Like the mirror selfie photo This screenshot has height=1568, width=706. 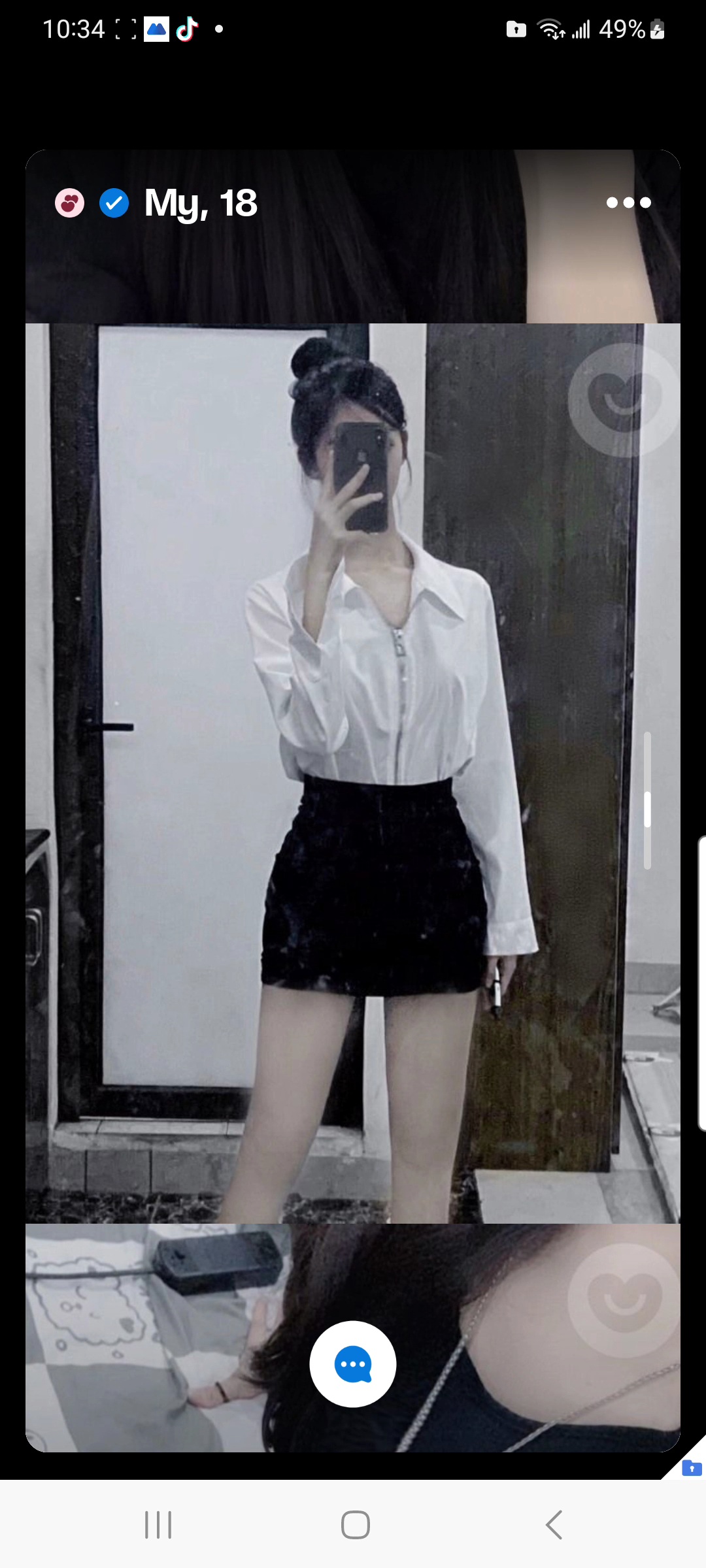(x=624, y=399)
